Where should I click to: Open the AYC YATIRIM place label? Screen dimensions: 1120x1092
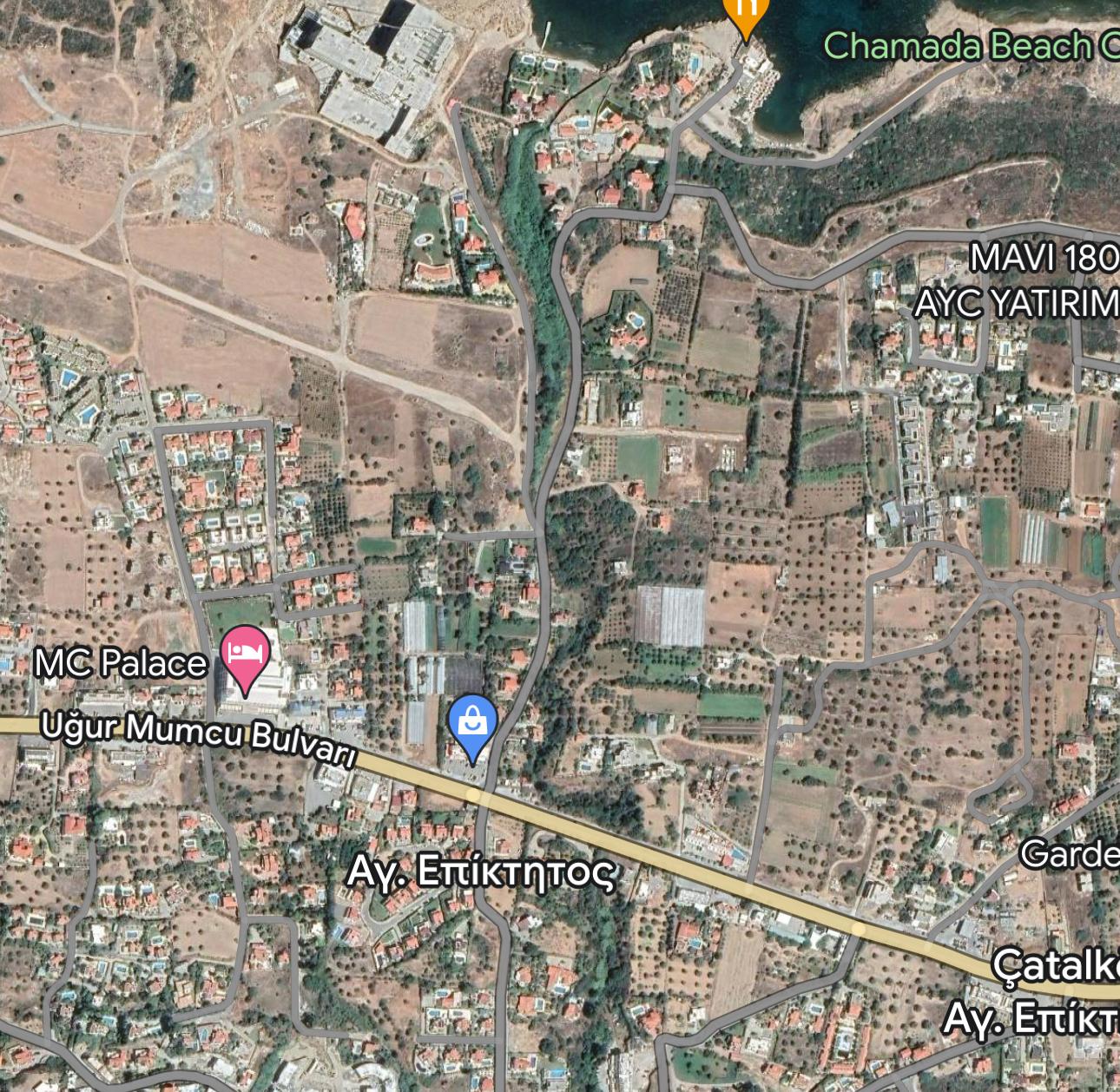point(1017,303)
